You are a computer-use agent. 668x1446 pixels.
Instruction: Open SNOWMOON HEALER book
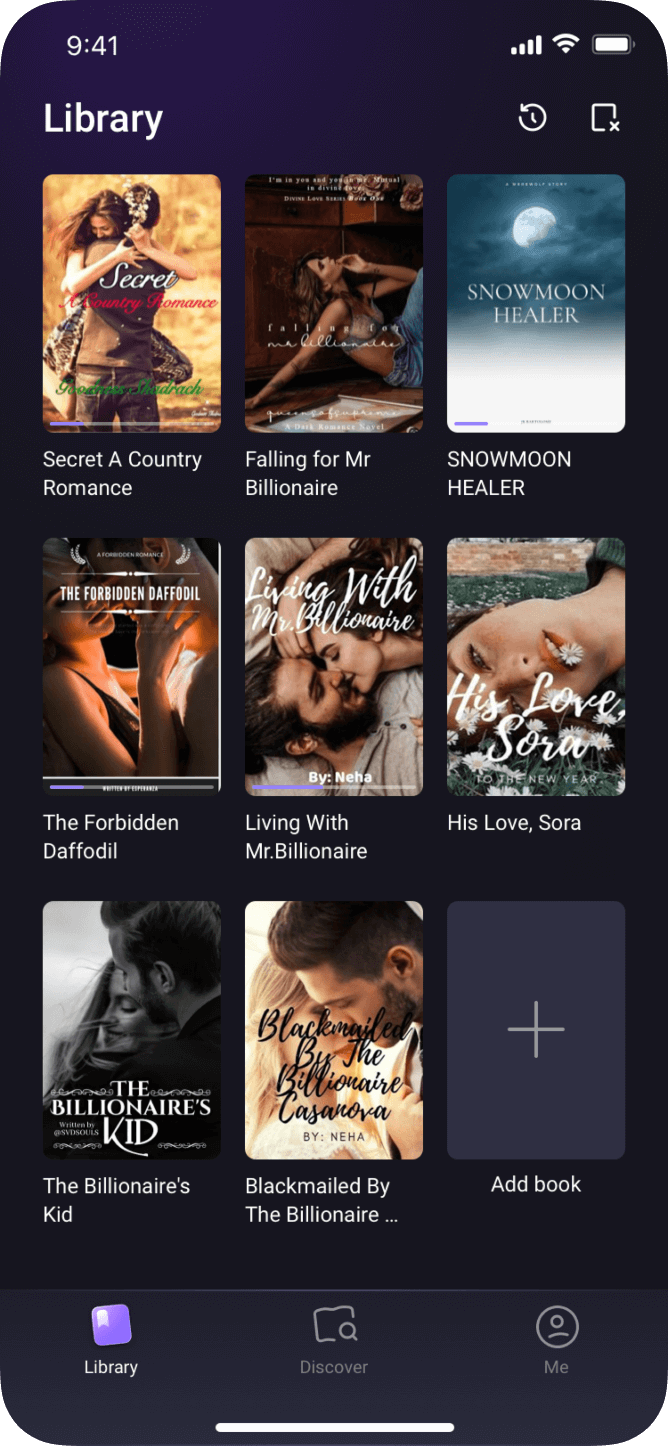(x=536, y=303)
